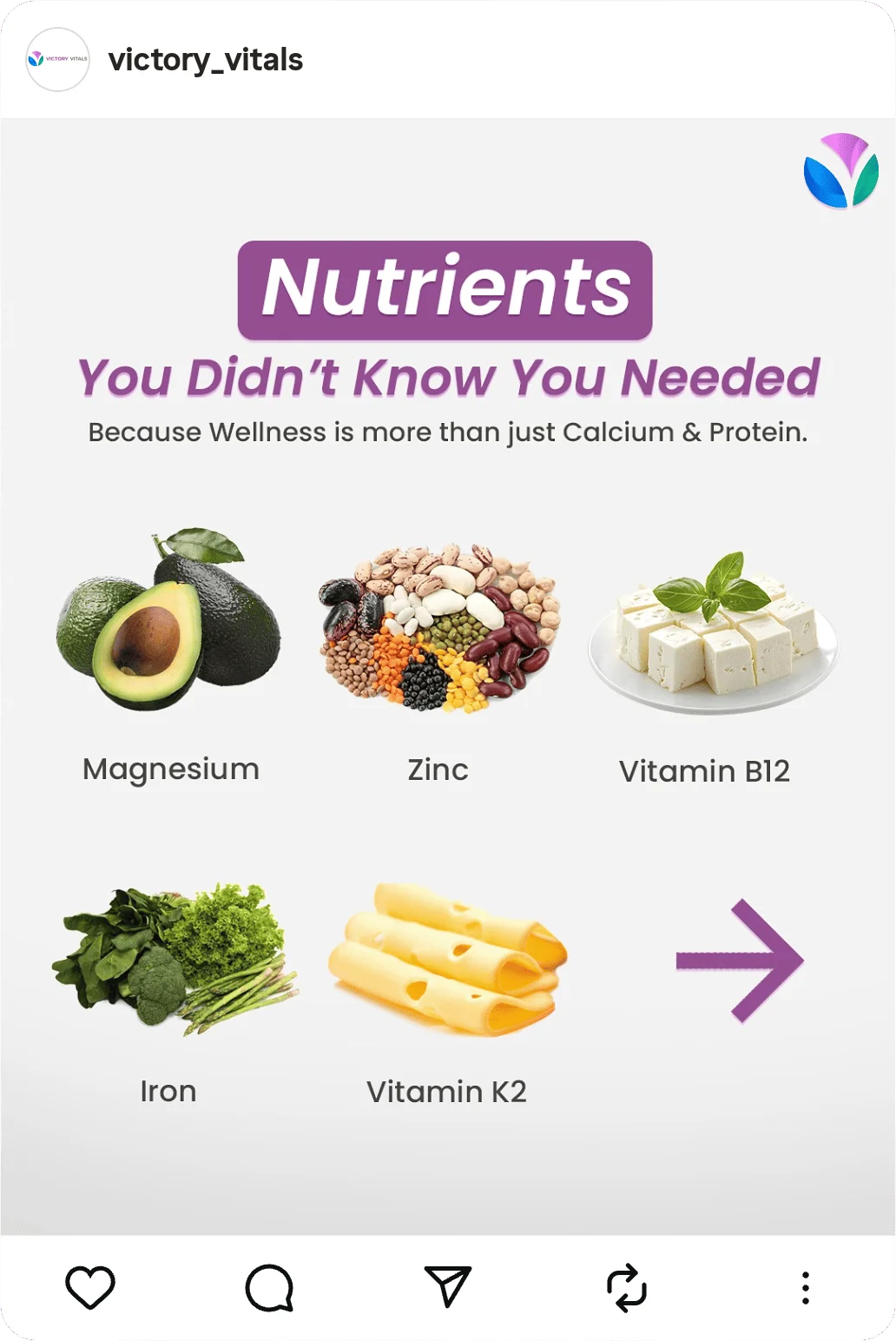Repost the Nutrients post

coord(626,1287)
